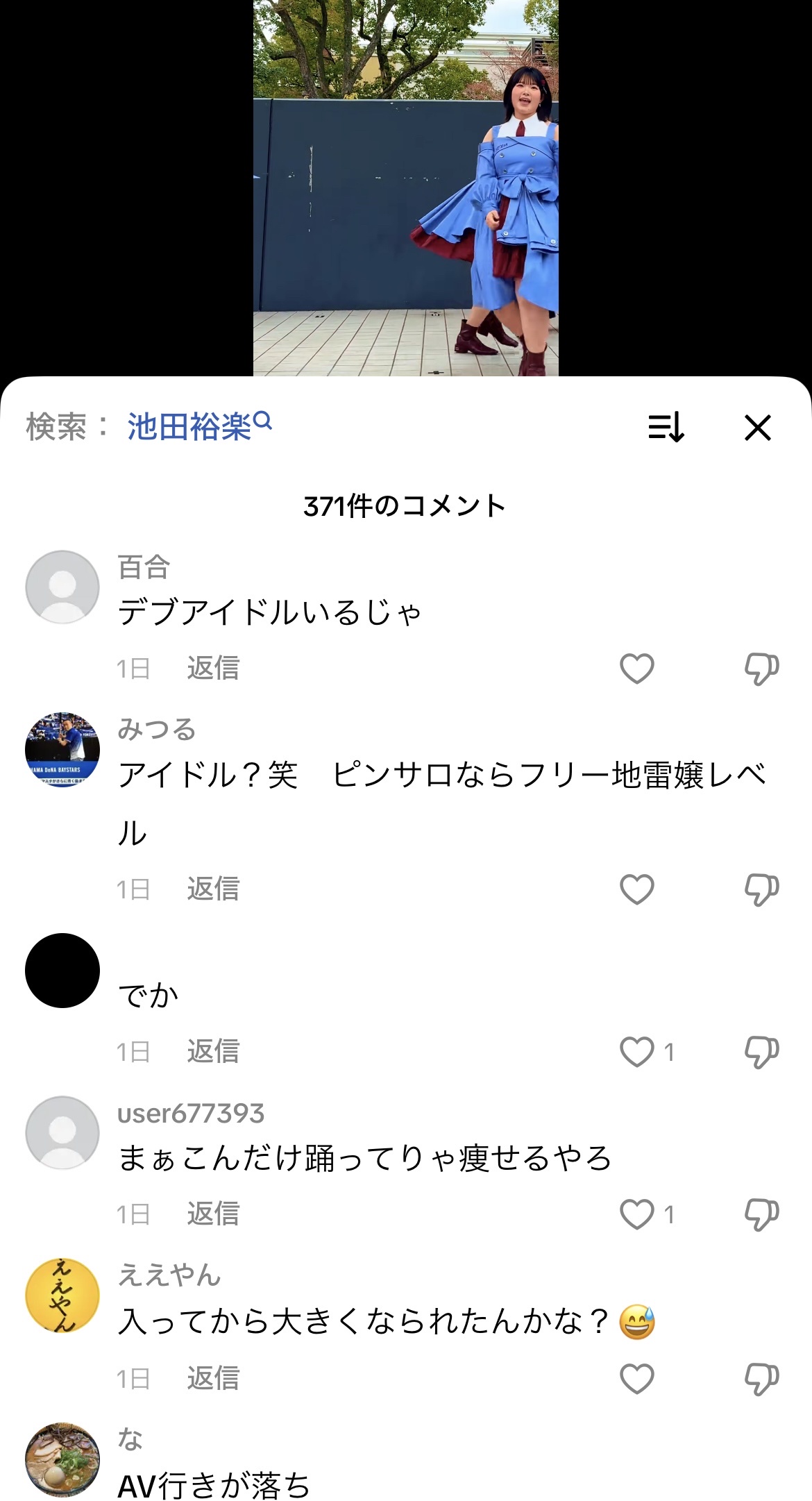The height and width of the screenshot is (1501, 812).
Task: Search for 池田裕楽 link
Action: pyautogui.click(x=198, y=426)
